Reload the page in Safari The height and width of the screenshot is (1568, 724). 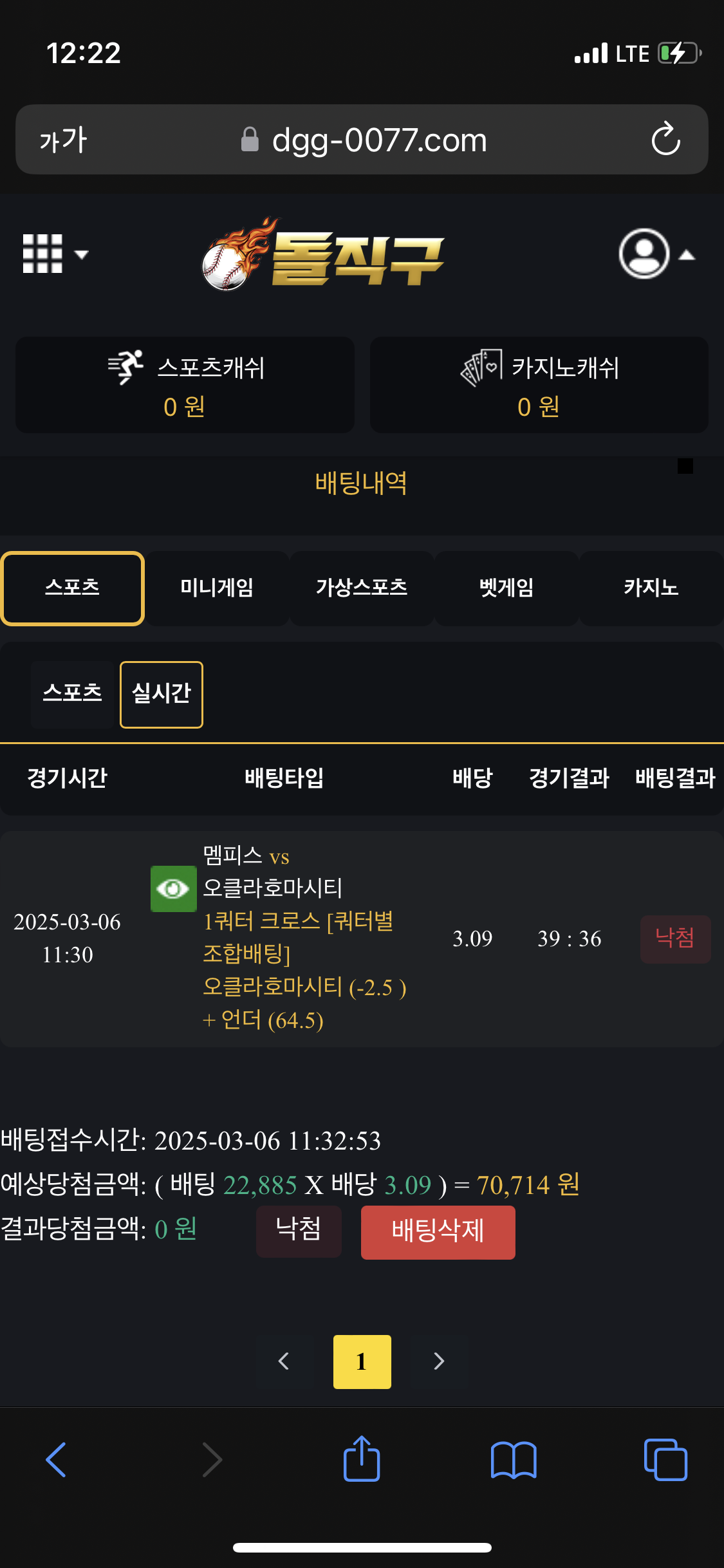665,139
